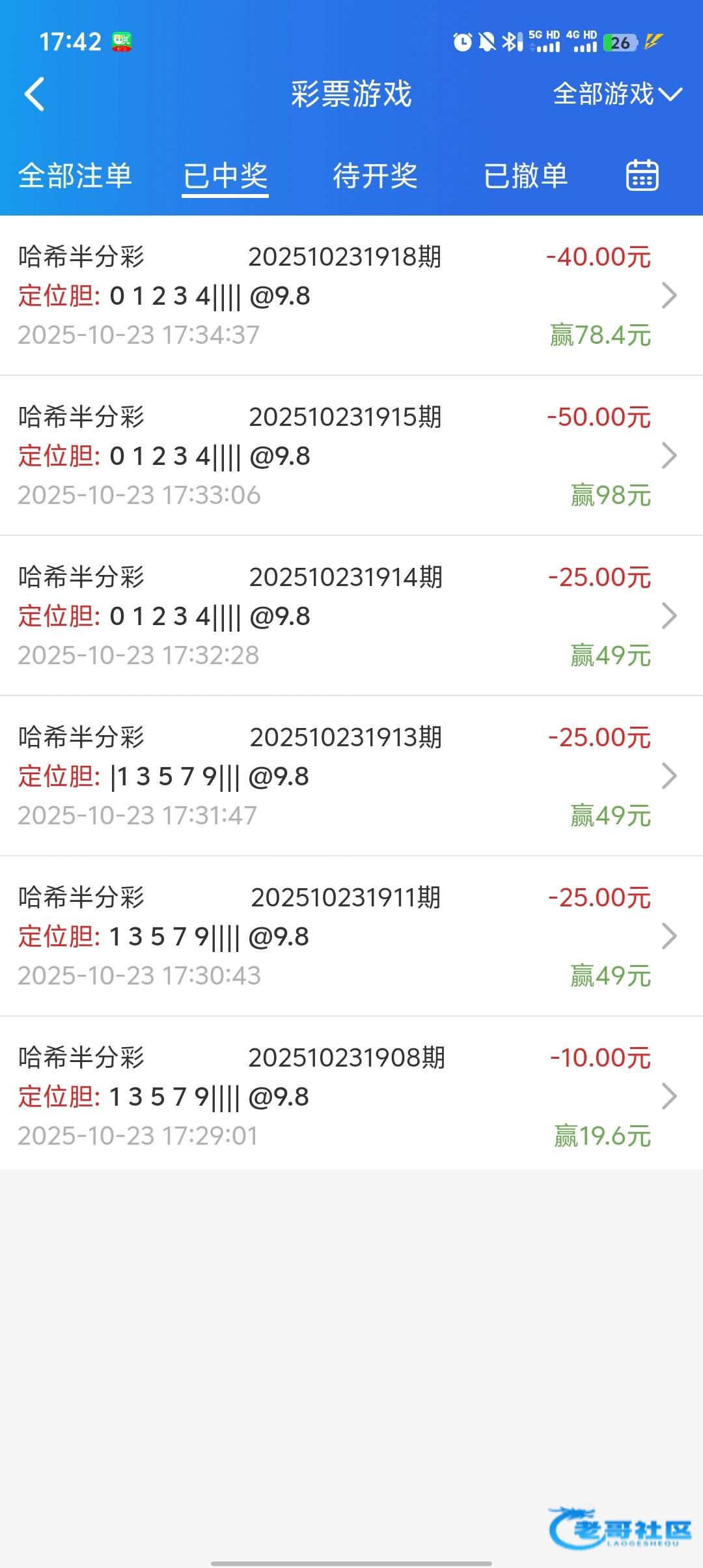Screen dimensions: 703x1568
Task: Show the 已撤单 tab
Action: pos(525,176)
